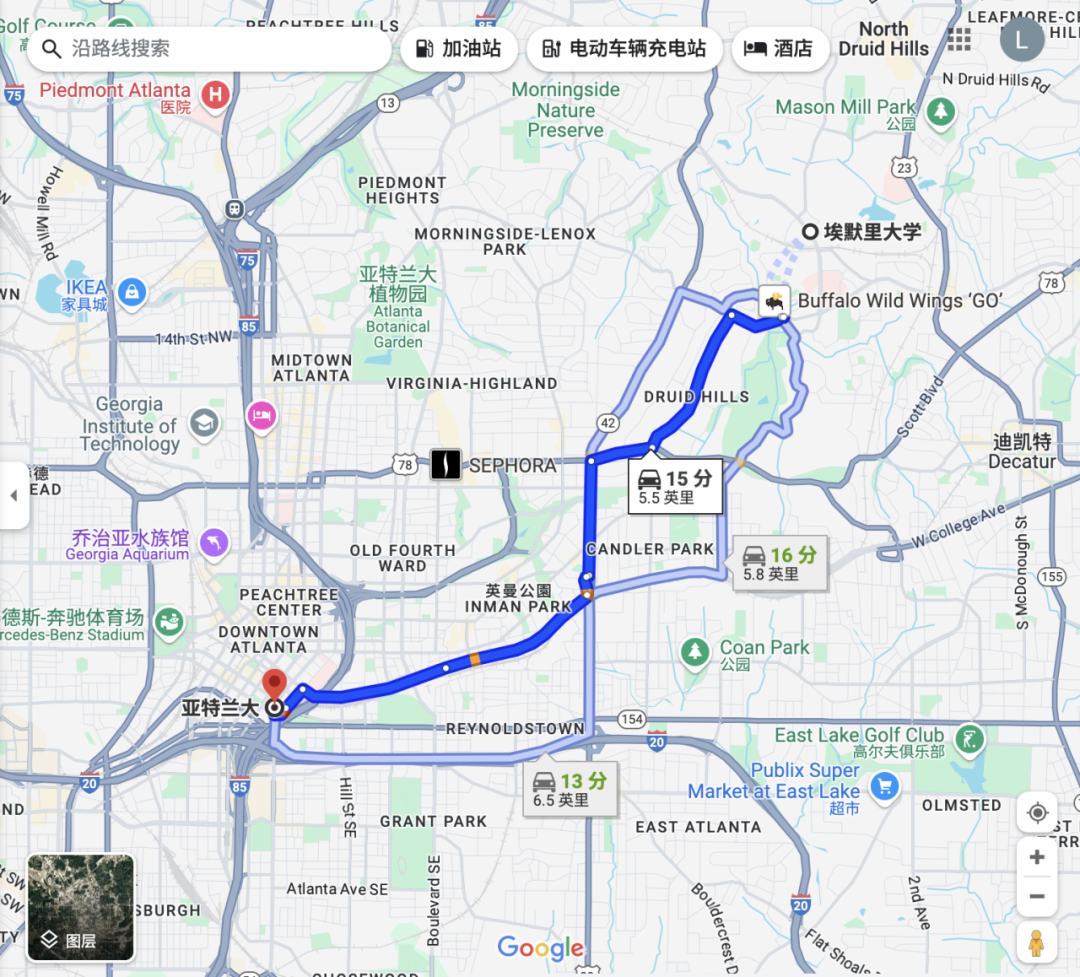Open the SEPHORA map marker
This screenshot has width=1080, height=977.
[445, 464]
